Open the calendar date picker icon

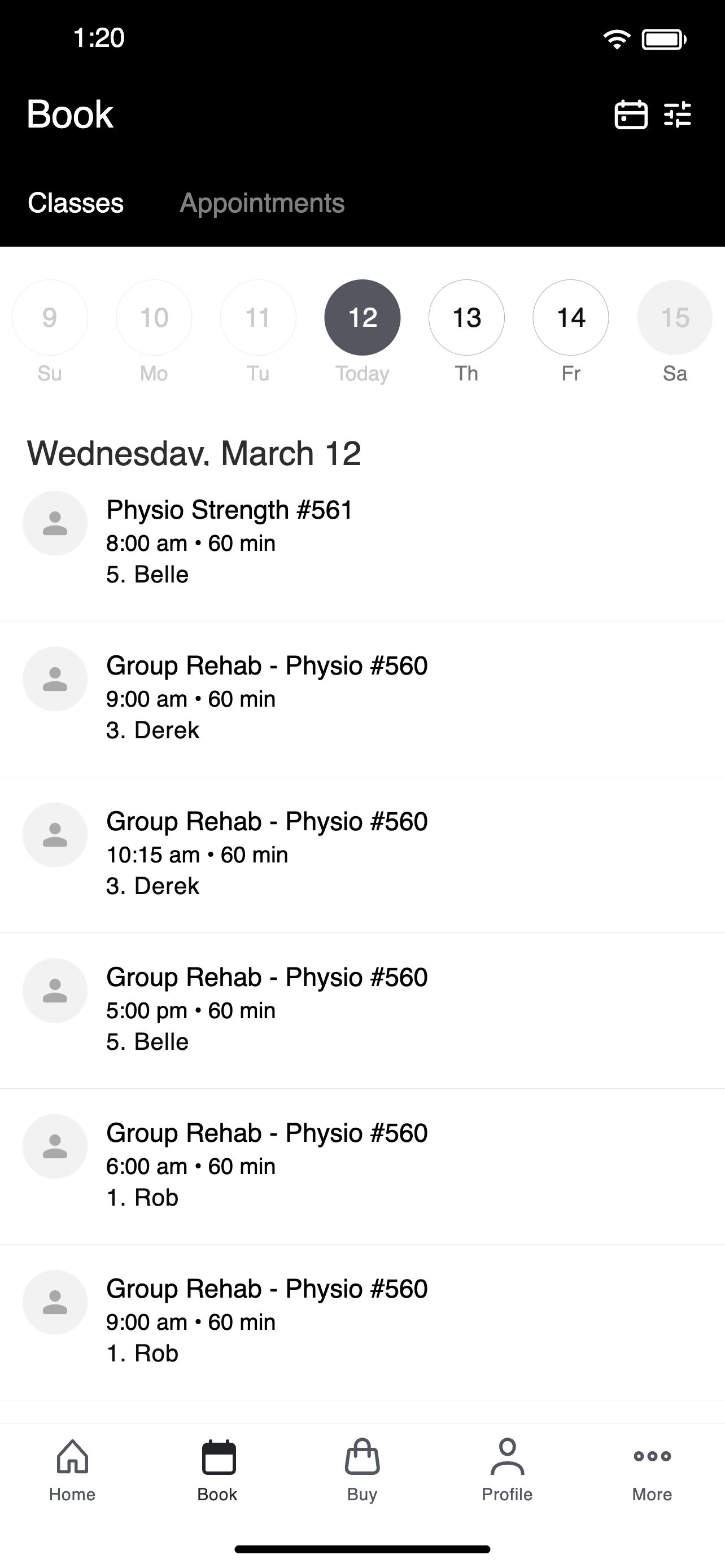click(631, 115)
